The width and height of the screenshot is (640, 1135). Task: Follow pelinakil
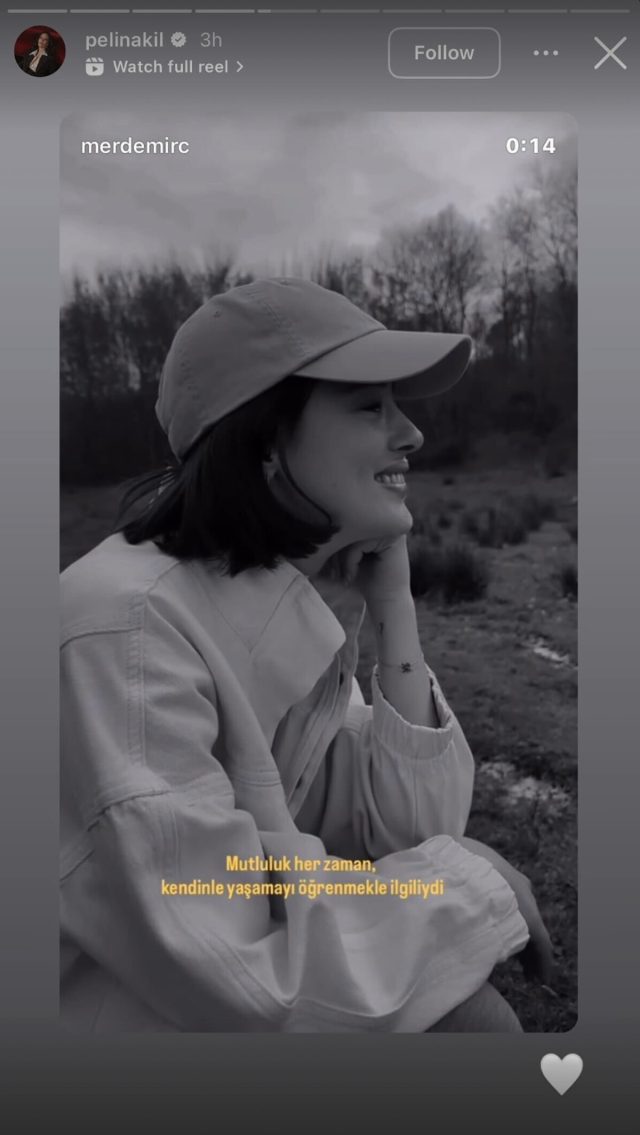[444, 53]
